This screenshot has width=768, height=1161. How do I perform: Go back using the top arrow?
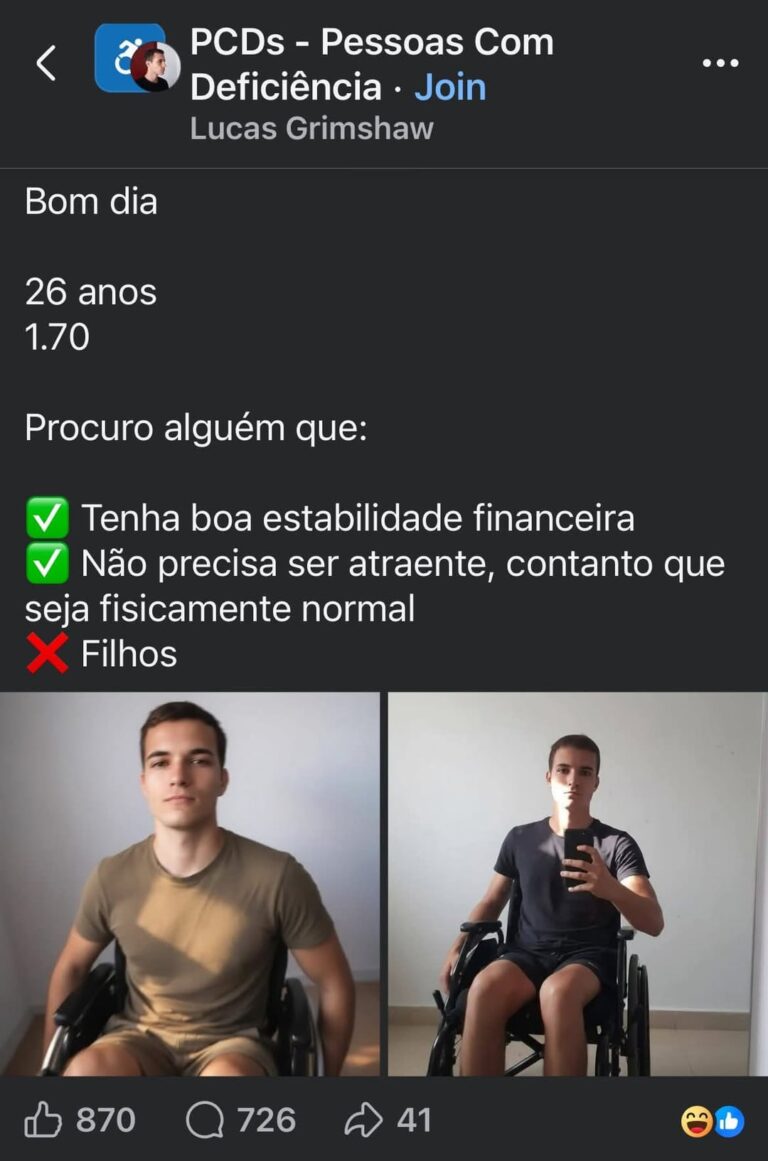[x=46, y=64]
